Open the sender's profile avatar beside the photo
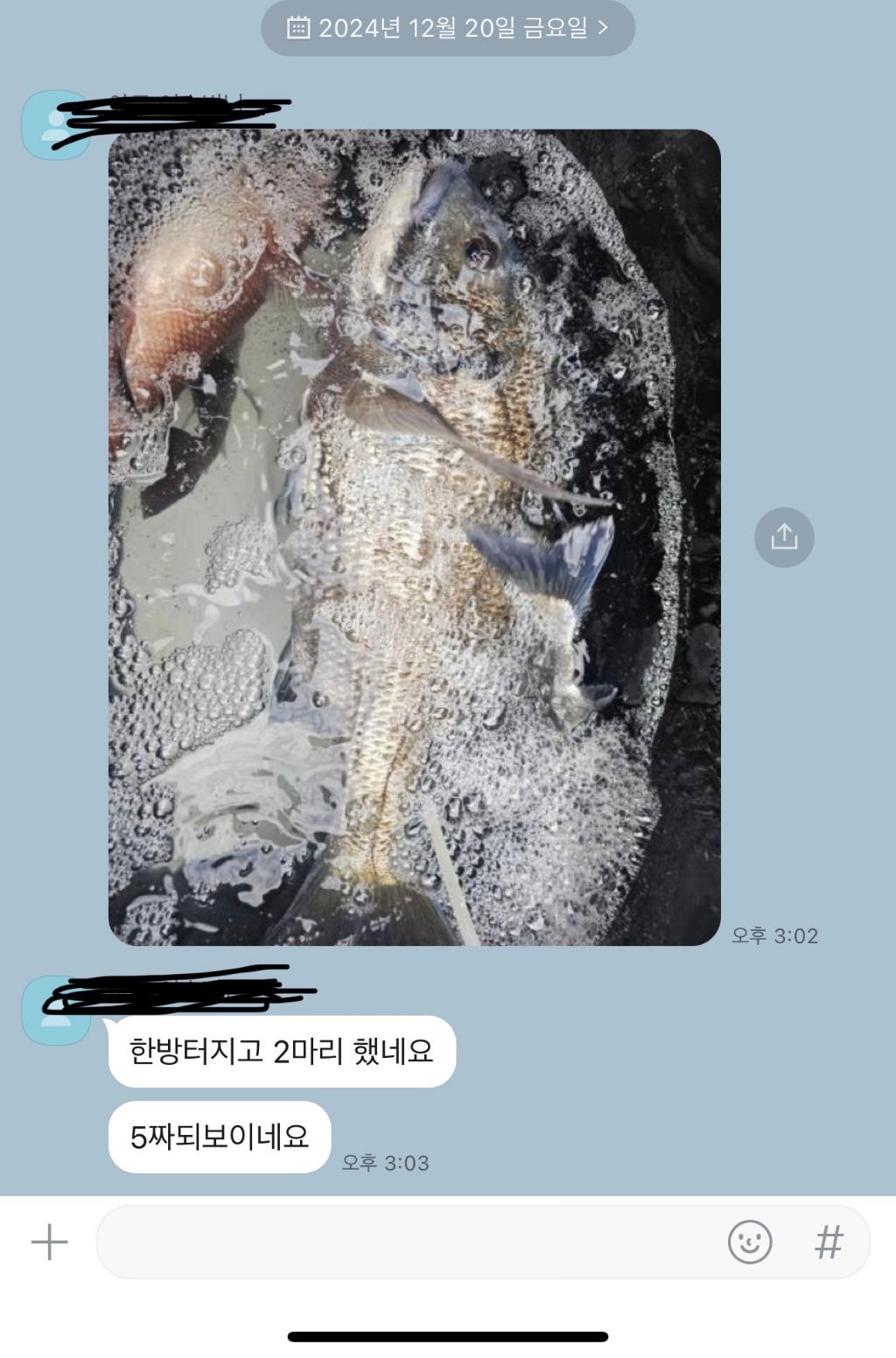This screenshot has width=896, height=1358. click(x=54, y=125)
